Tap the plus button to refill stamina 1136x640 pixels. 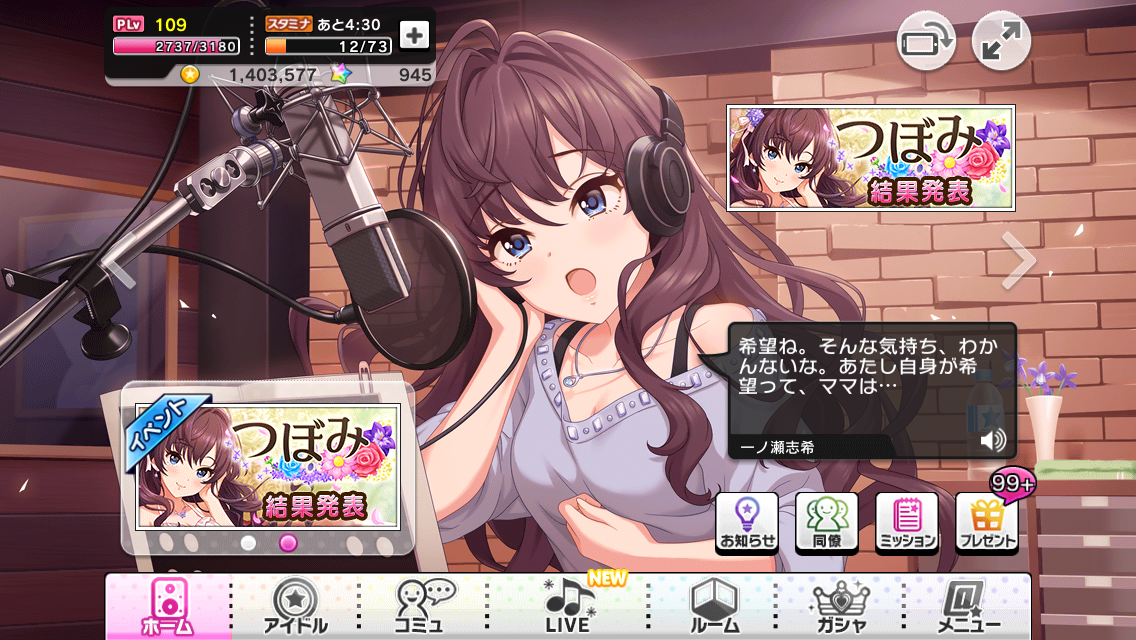(414, 35)
